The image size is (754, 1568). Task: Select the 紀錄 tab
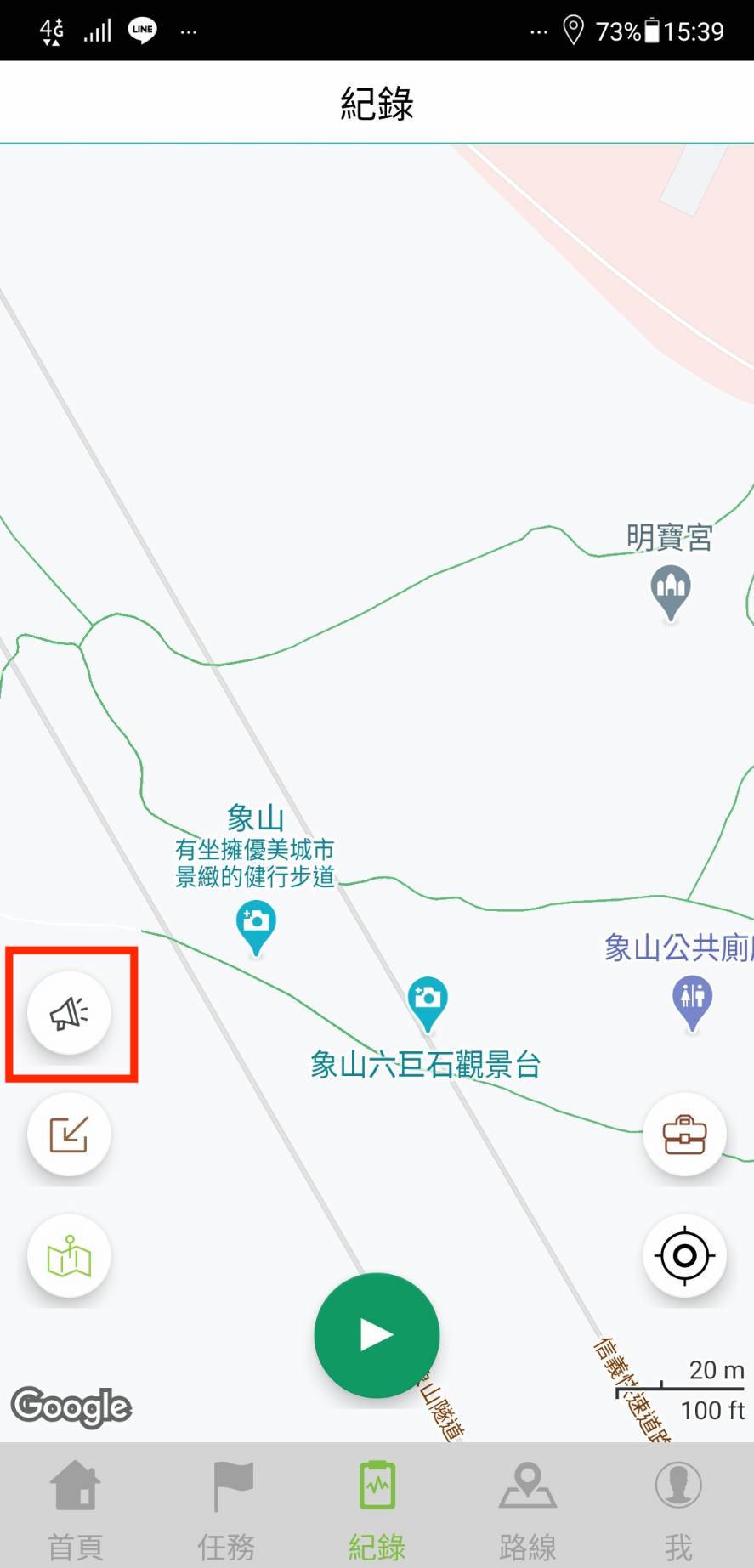click(x=377, y=1509)
